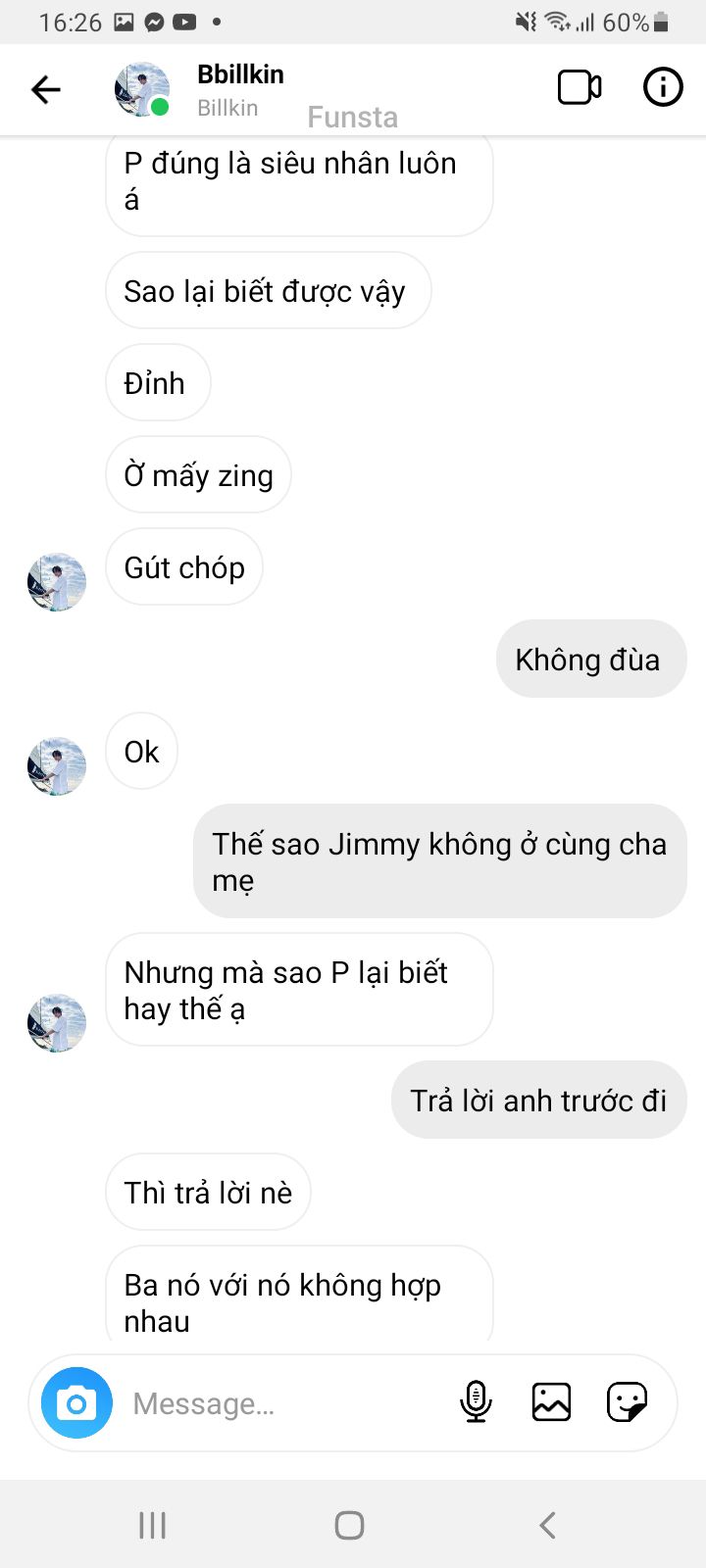Open recent apps in the navigation bar
This screenshot has height=1568, width=706.
(152, 1525)
